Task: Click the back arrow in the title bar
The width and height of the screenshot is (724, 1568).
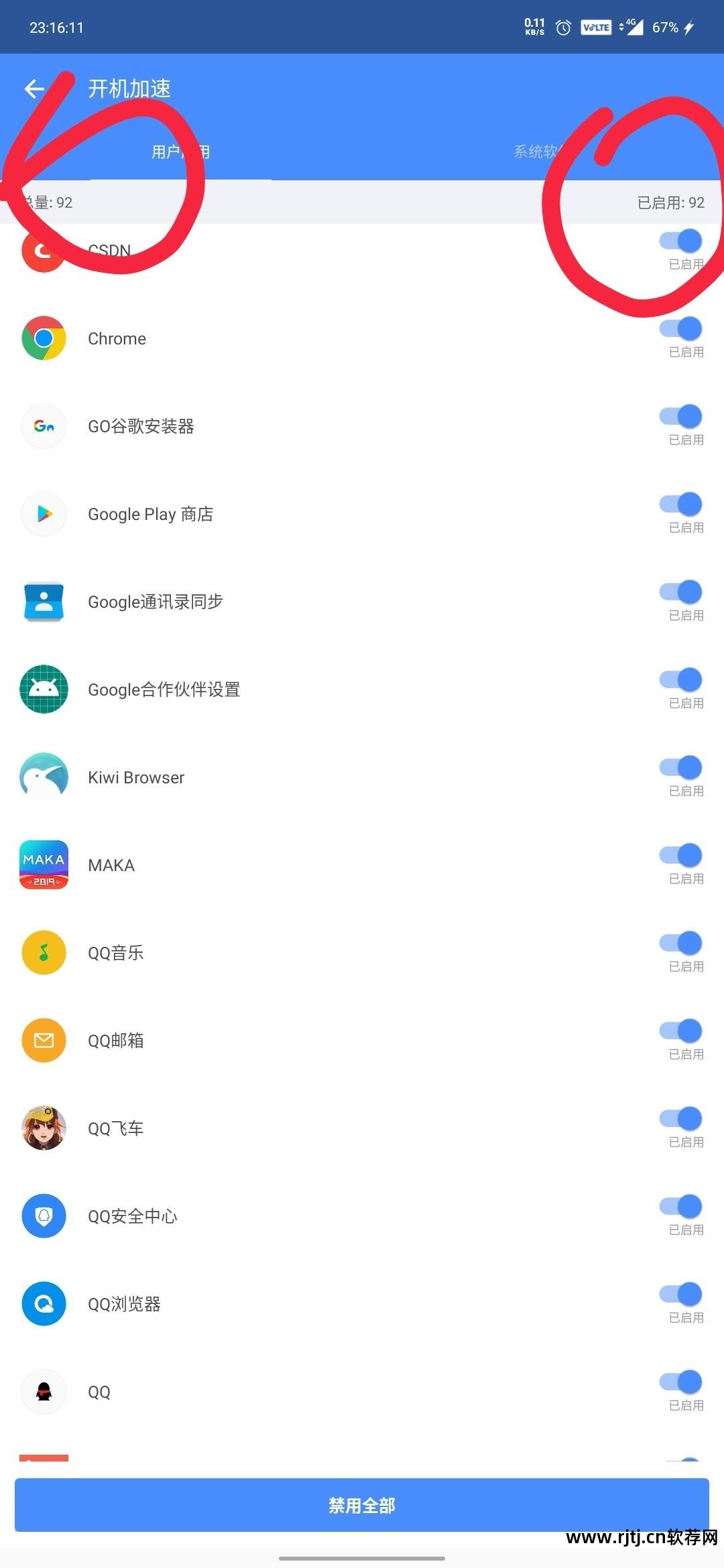Action: pos(35,88)
